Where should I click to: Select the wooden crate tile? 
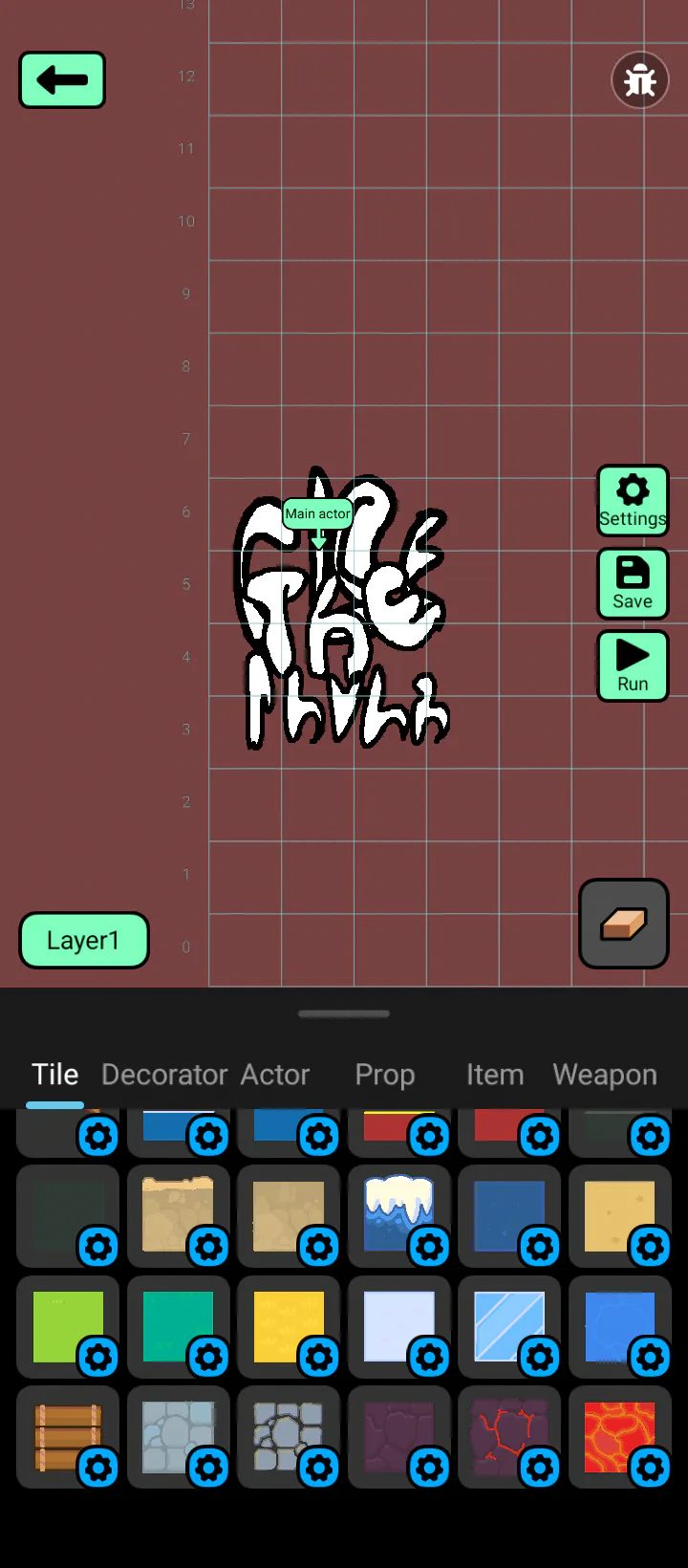point(65,1435)
